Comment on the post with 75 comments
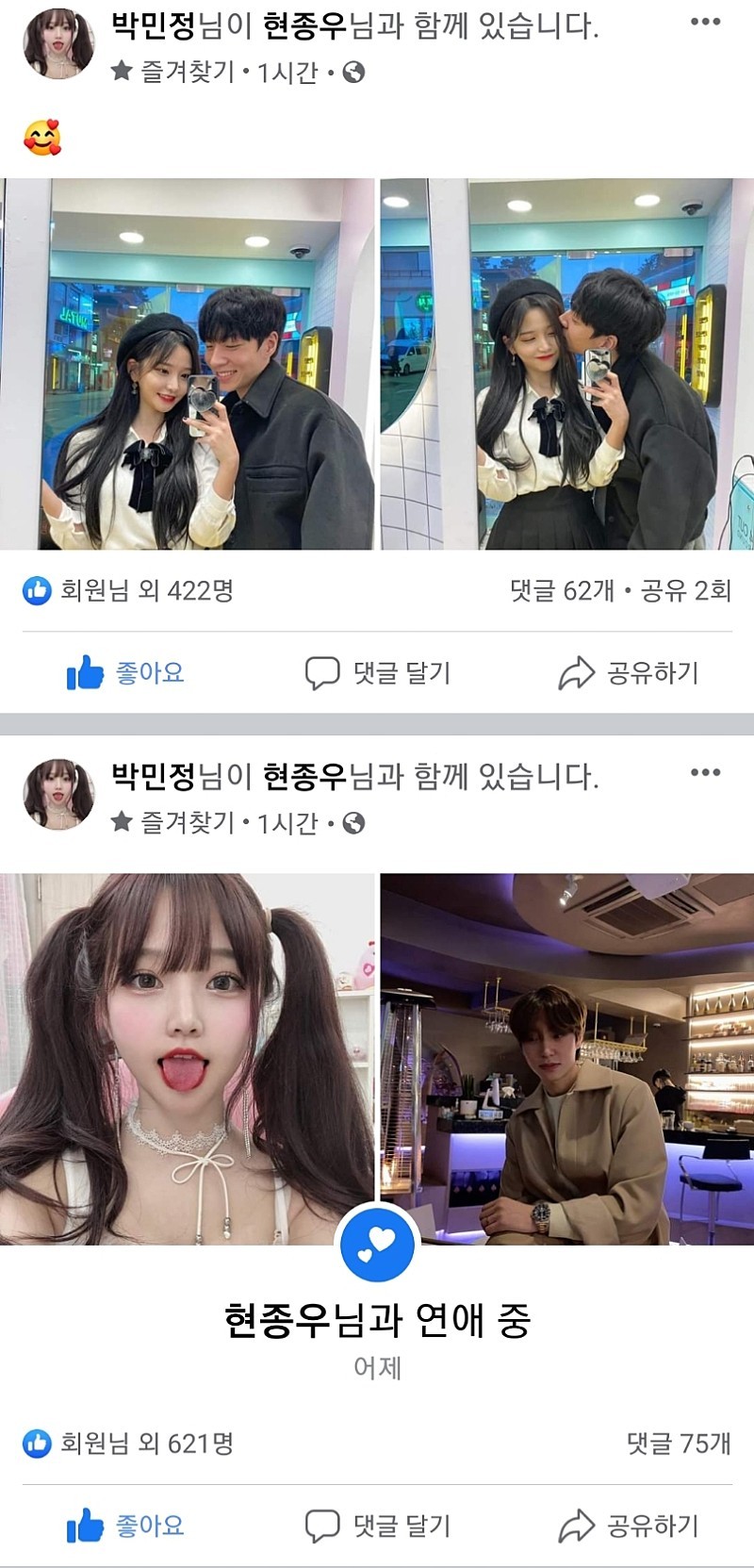This screenshot has height=1568, width=754. [x=378, y=1526]
